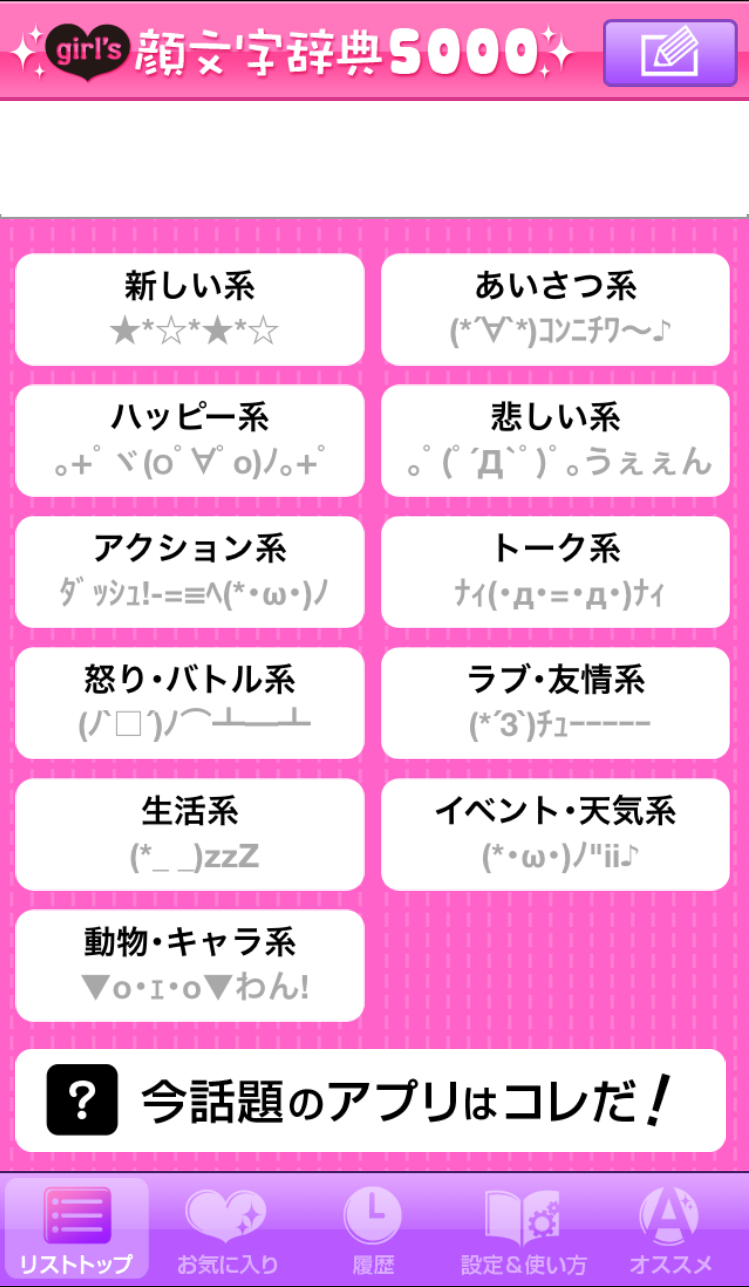Choose the ラブ・友情系 category

tap(556, 703)
